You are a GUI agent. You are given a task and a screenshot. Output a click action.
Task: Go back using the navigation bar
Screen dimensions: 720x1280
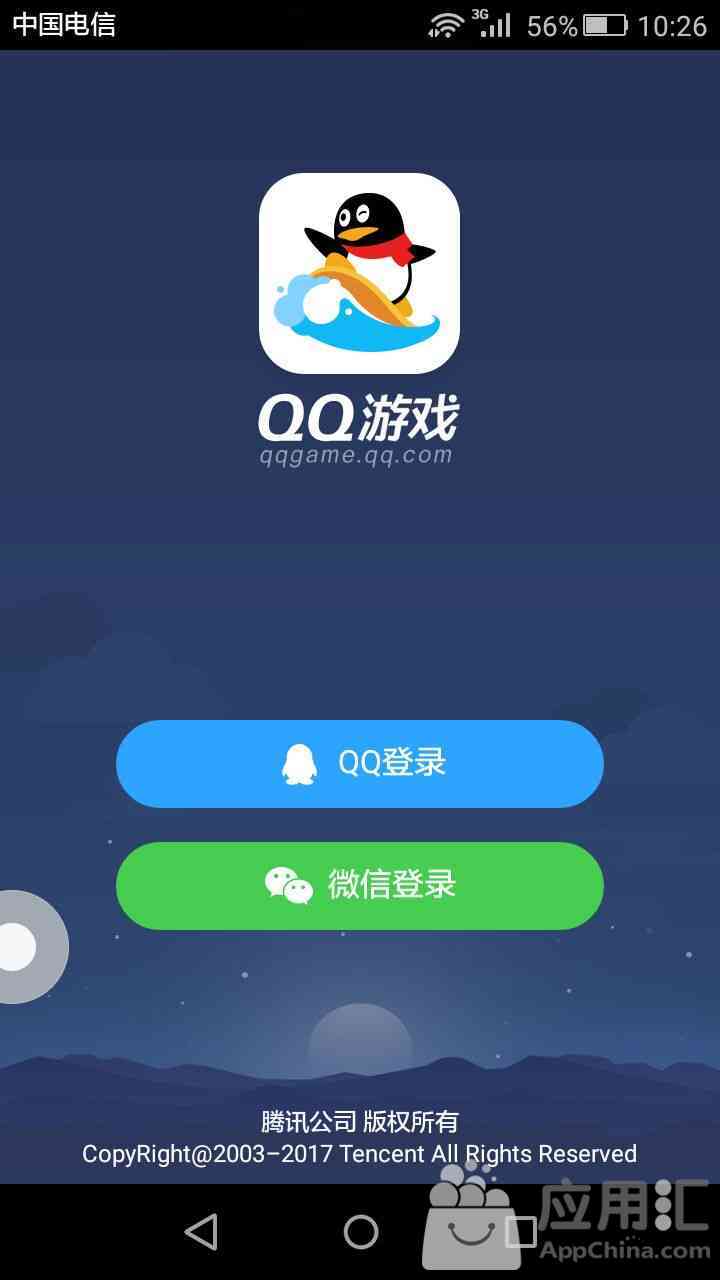201,1232
